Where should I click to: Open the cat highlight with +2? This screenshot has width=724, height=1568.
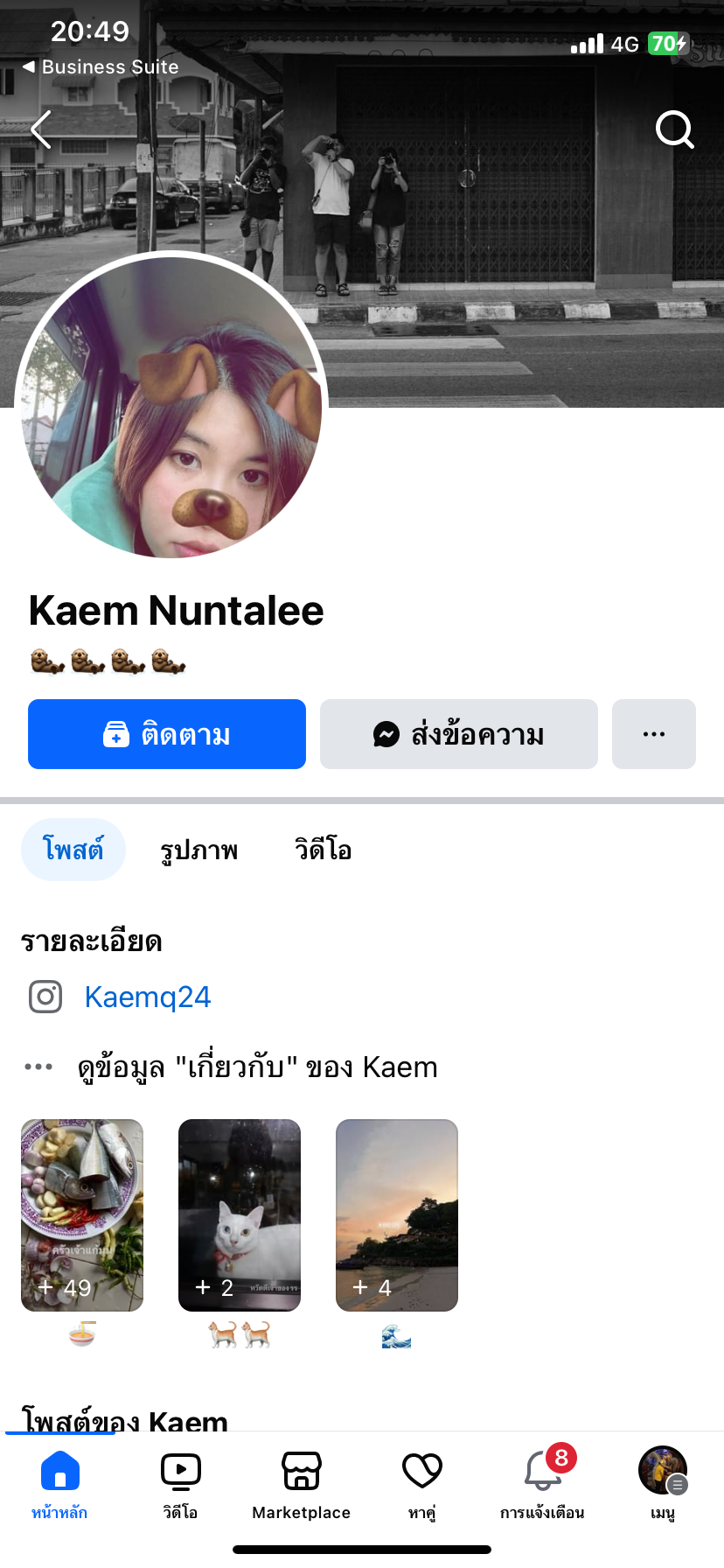(x=240, y=1214)
